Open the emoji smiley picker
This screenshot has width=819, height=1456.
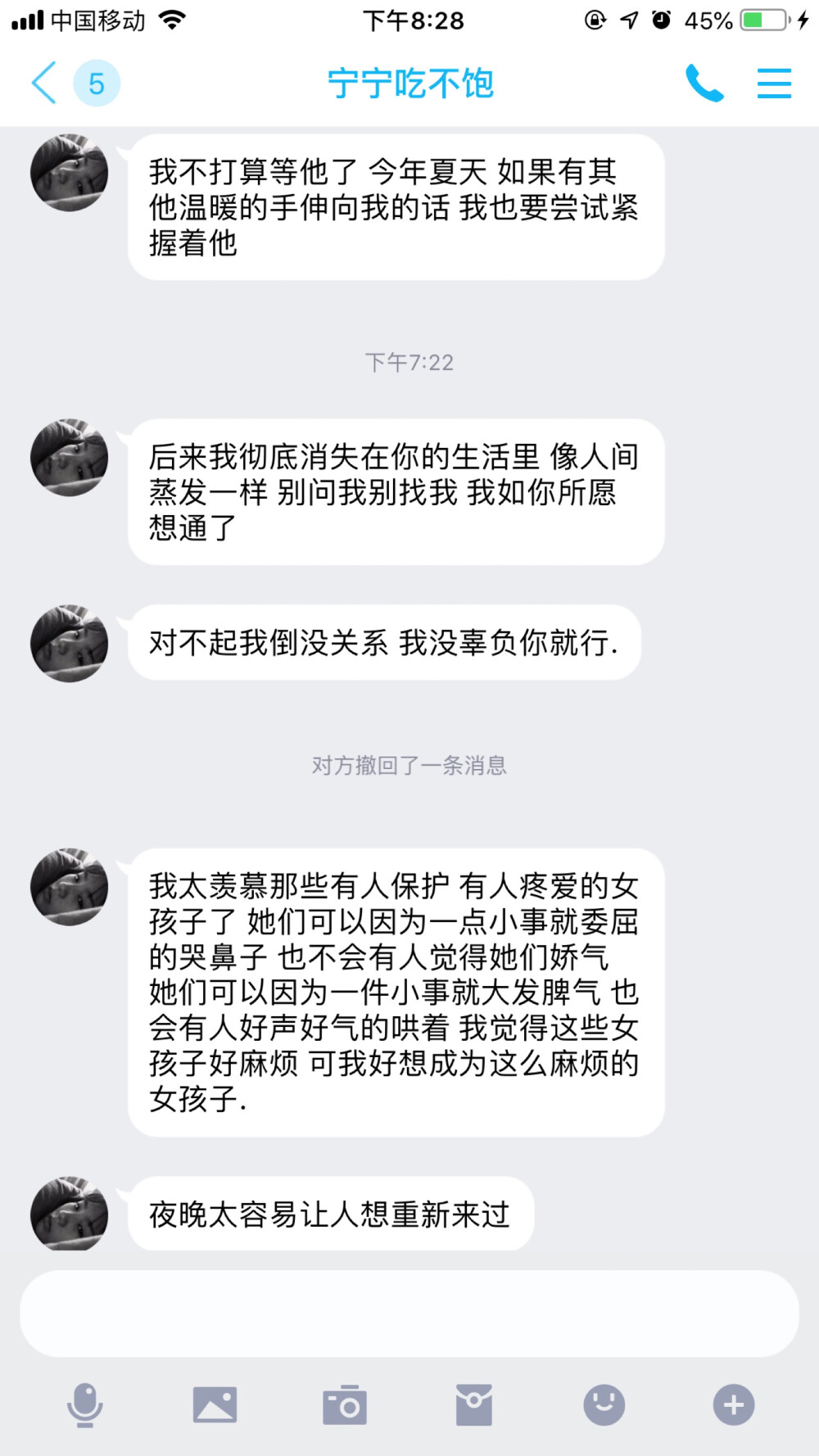pyautogui.click(x=604, y=1404)
